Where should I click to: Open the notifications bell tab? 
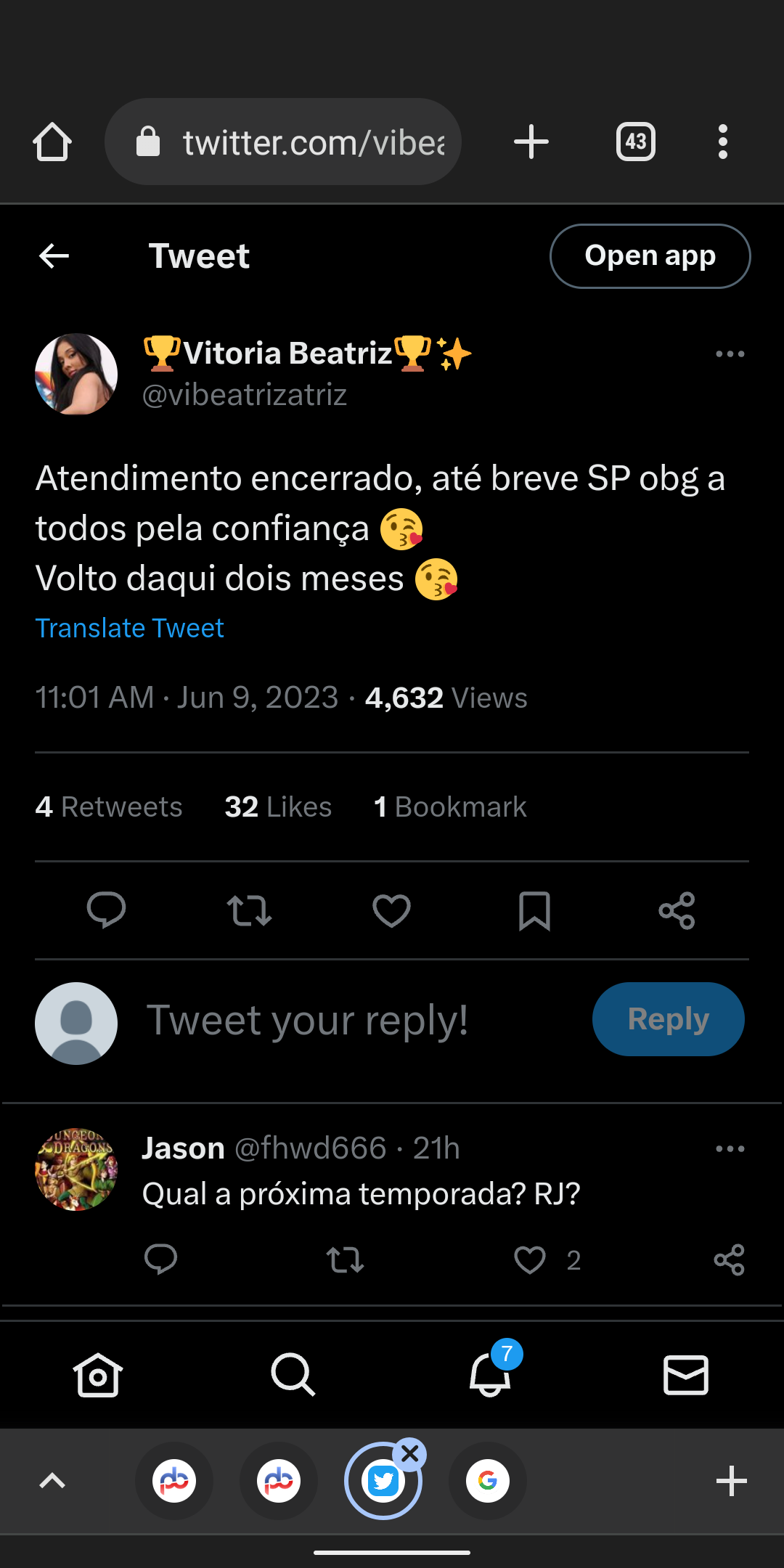[490, 1374]
